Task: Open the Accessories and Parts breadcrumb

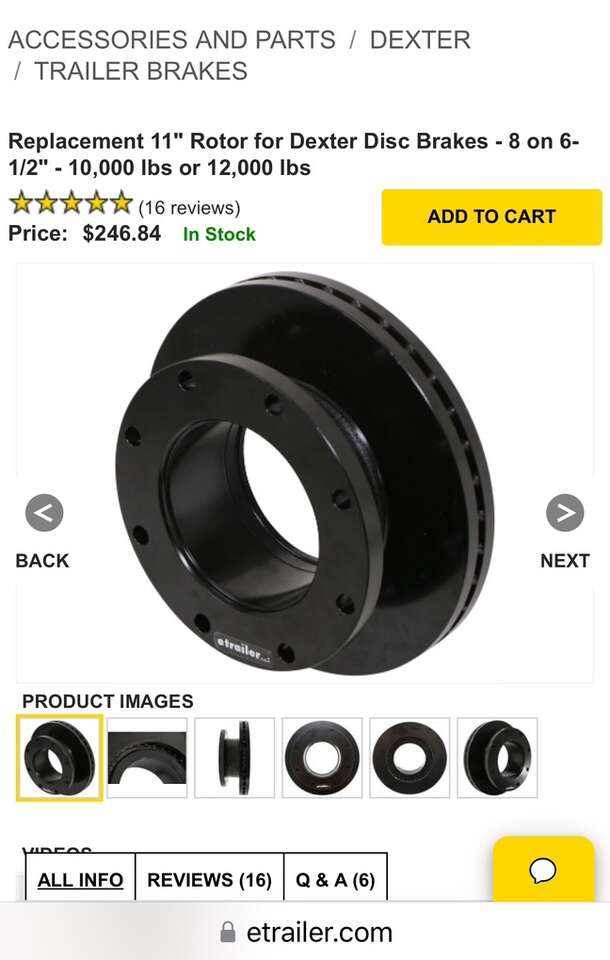Action: (172, 40)
